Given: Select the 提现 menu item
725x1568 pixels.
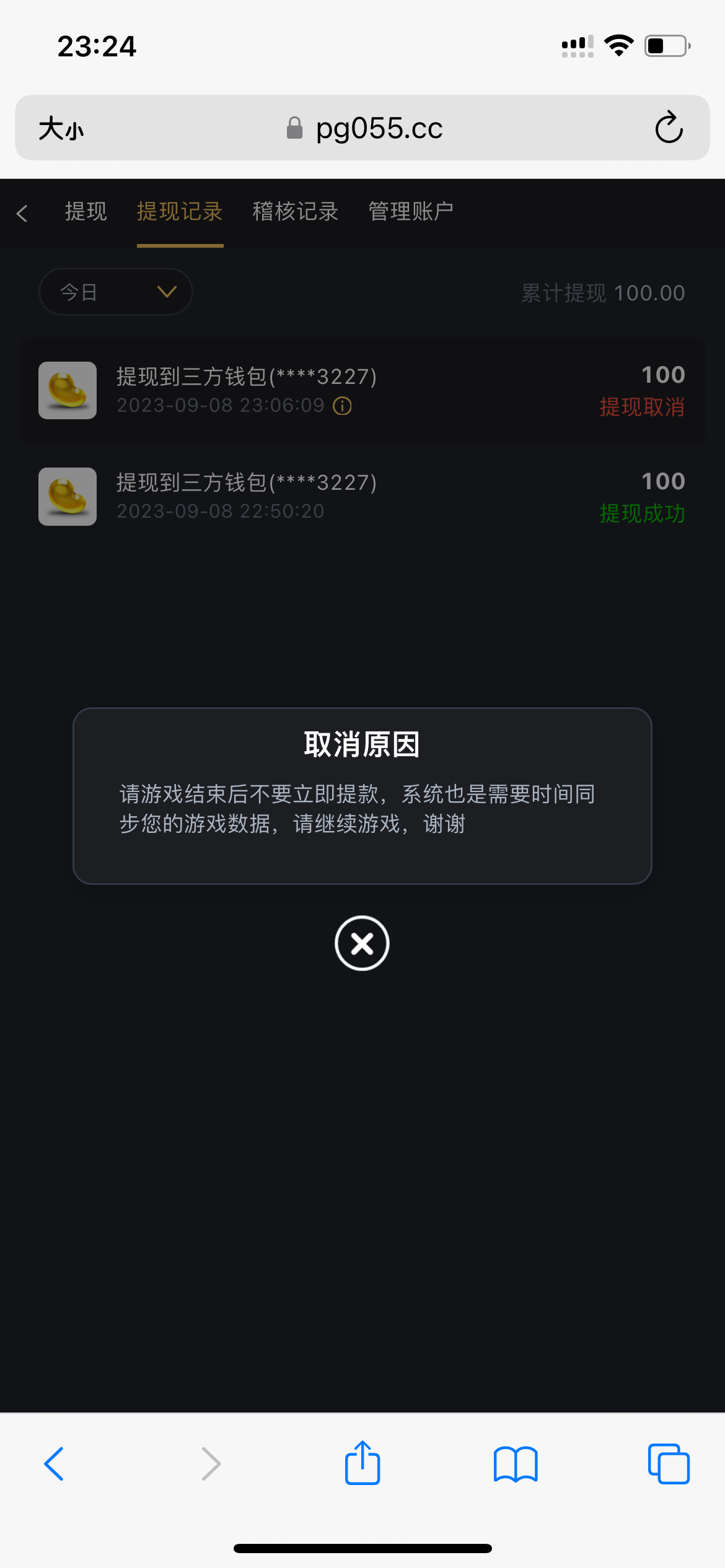Looking at the screenshot, I should (86, 212).
